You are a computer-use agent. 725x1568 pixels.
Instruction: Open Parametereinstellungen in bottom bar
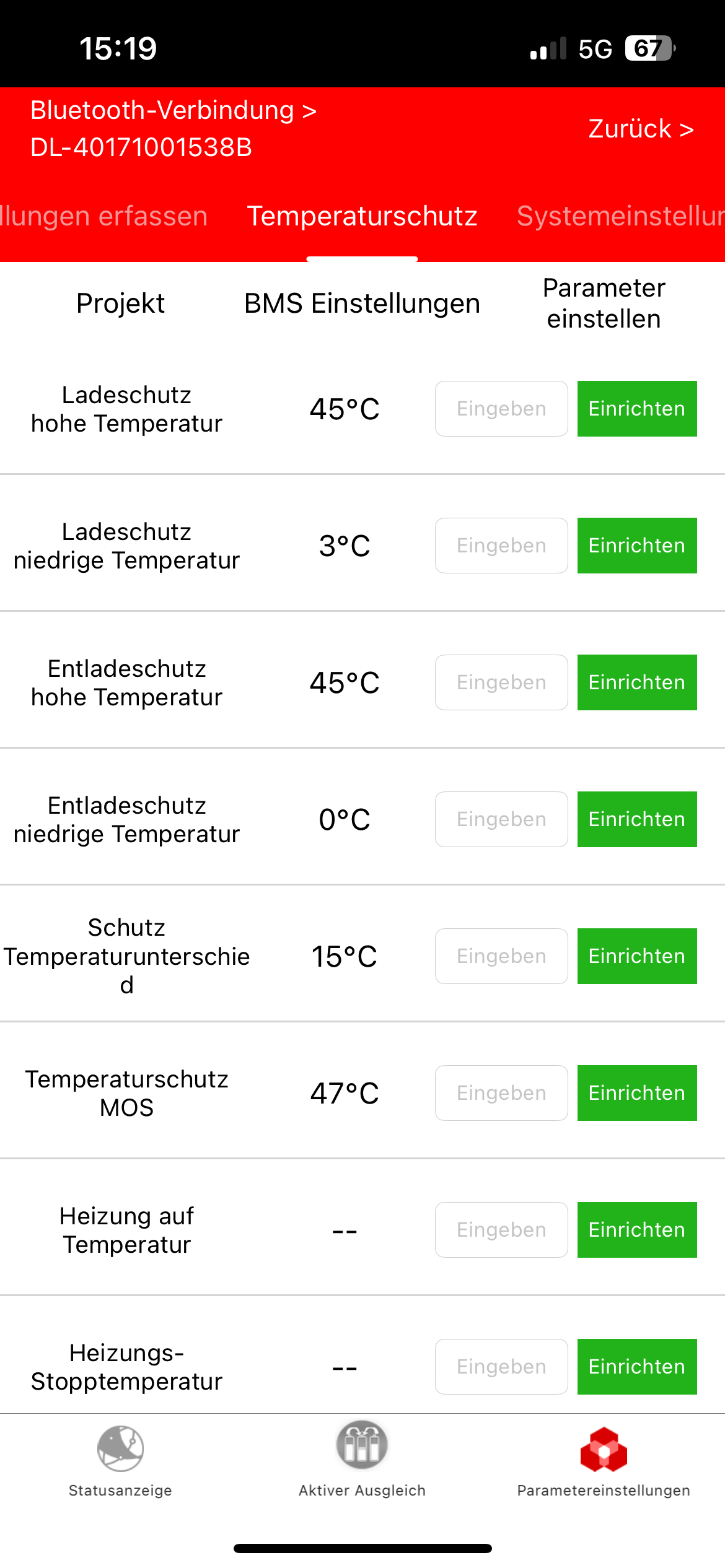[604, 1462]
